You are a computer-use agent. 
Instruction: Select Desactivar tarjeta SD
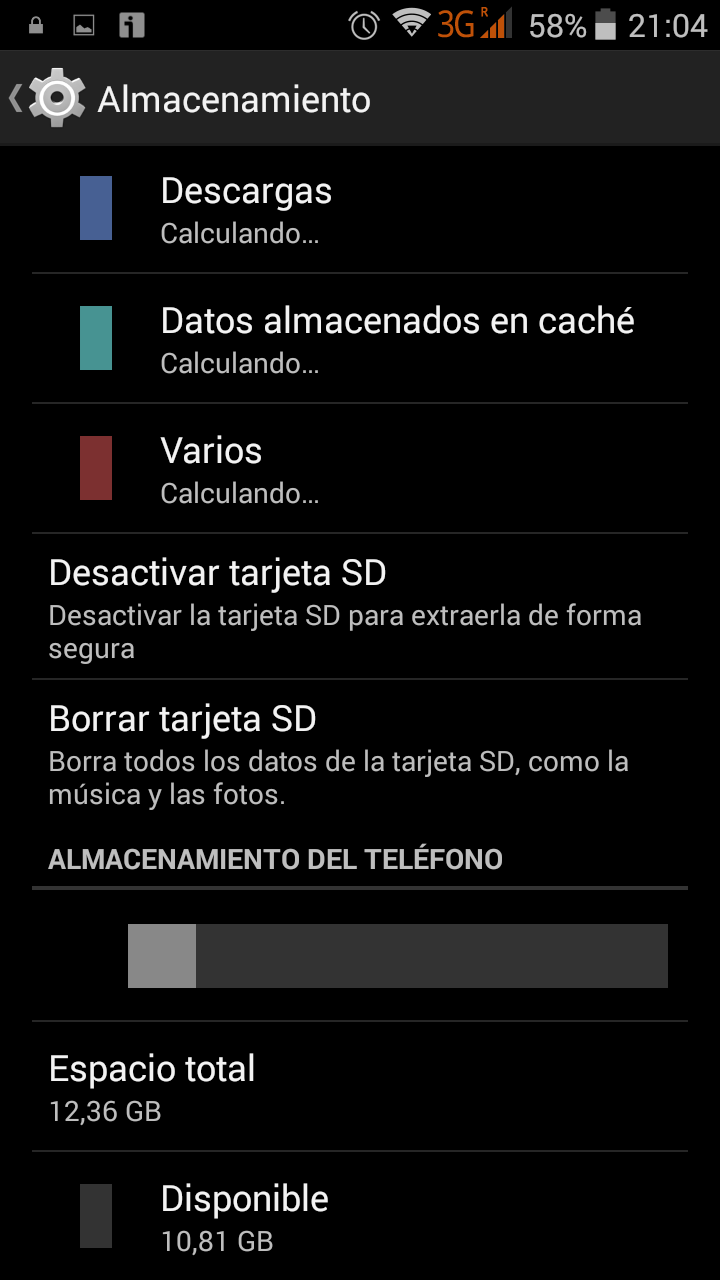coord(360,607)
